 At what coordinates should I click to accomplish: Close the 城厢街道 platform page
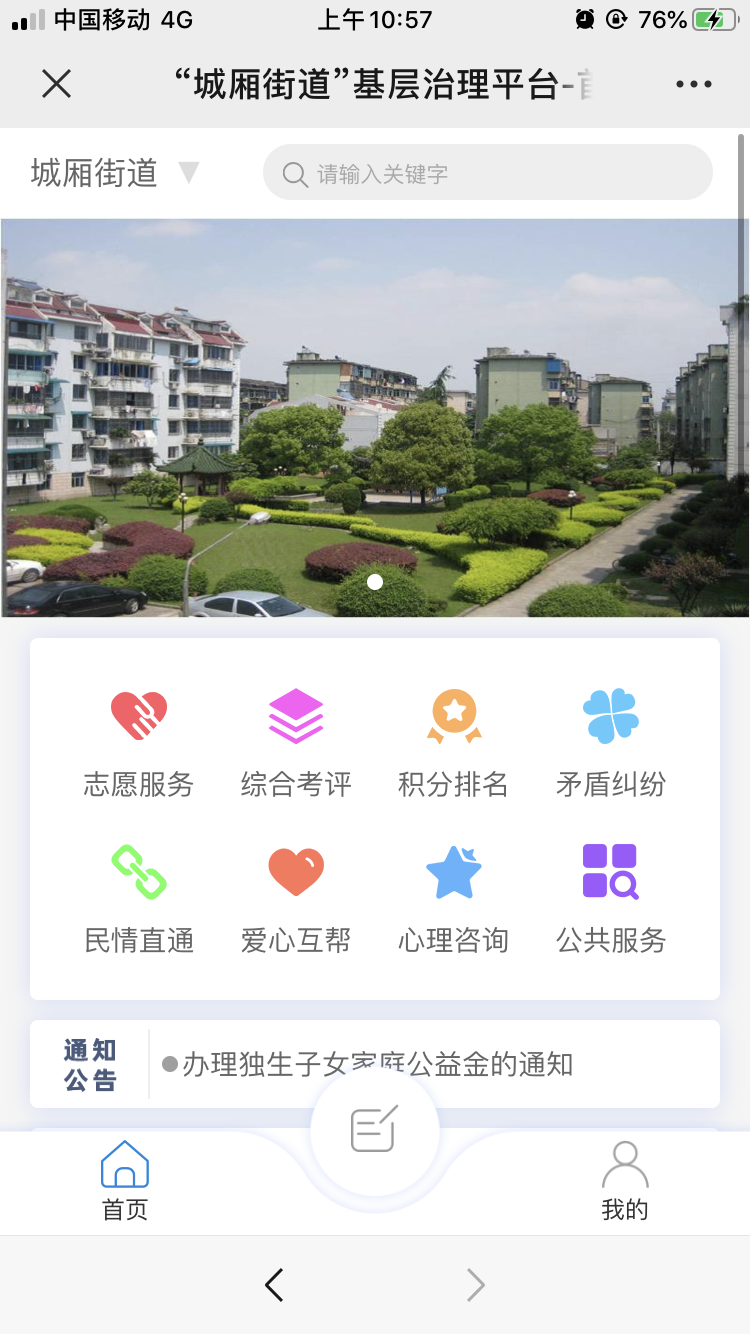point(57,84)
